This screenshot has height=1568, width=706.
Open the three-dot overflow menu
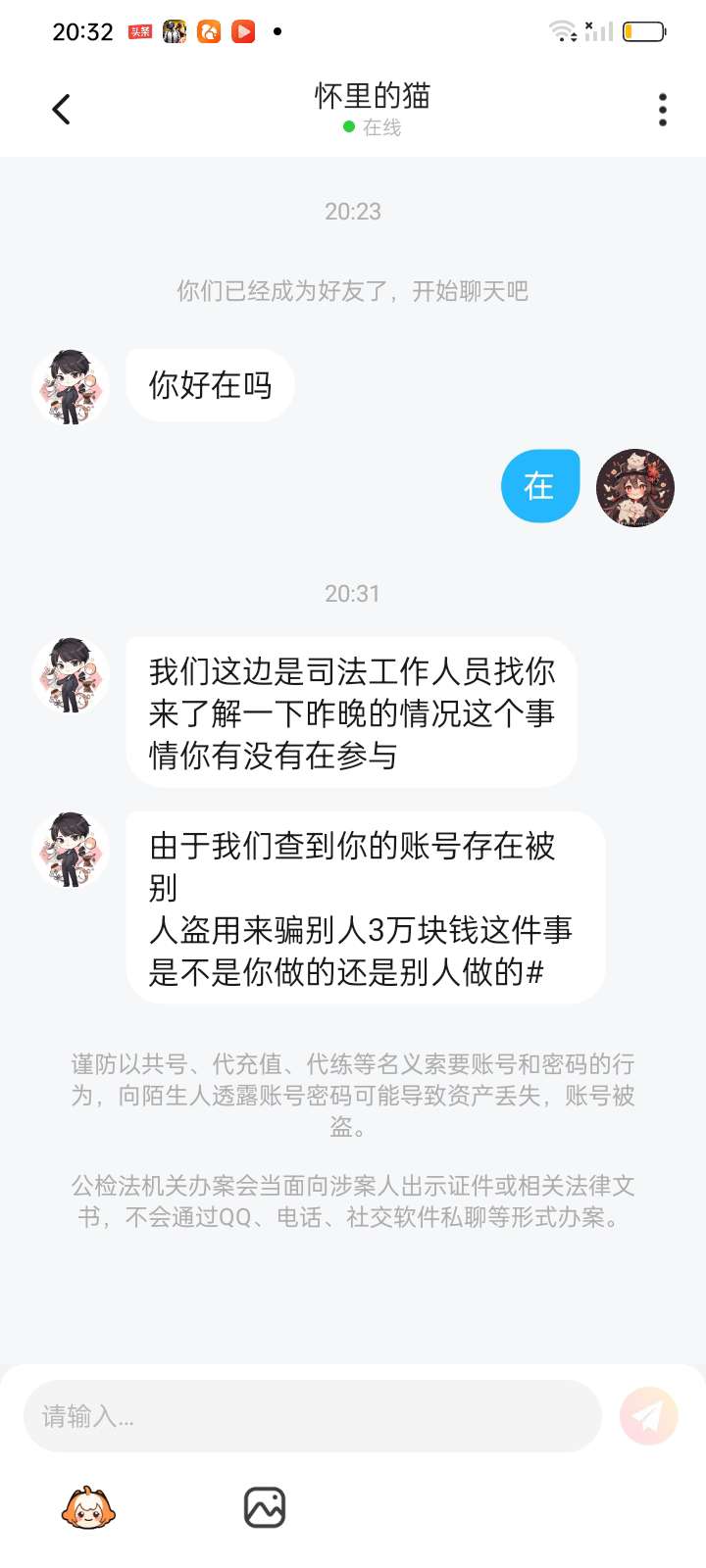[663, 110]
